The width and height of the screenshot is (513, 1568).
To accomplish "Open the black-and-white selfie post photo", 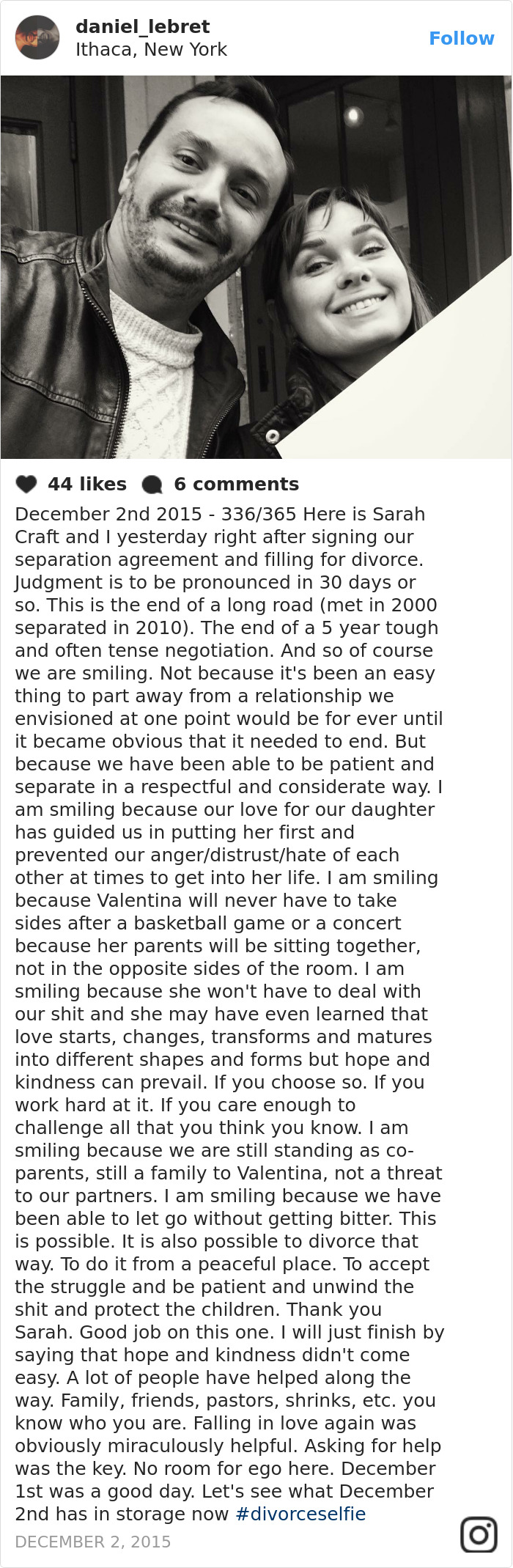I will coord(256,267).
